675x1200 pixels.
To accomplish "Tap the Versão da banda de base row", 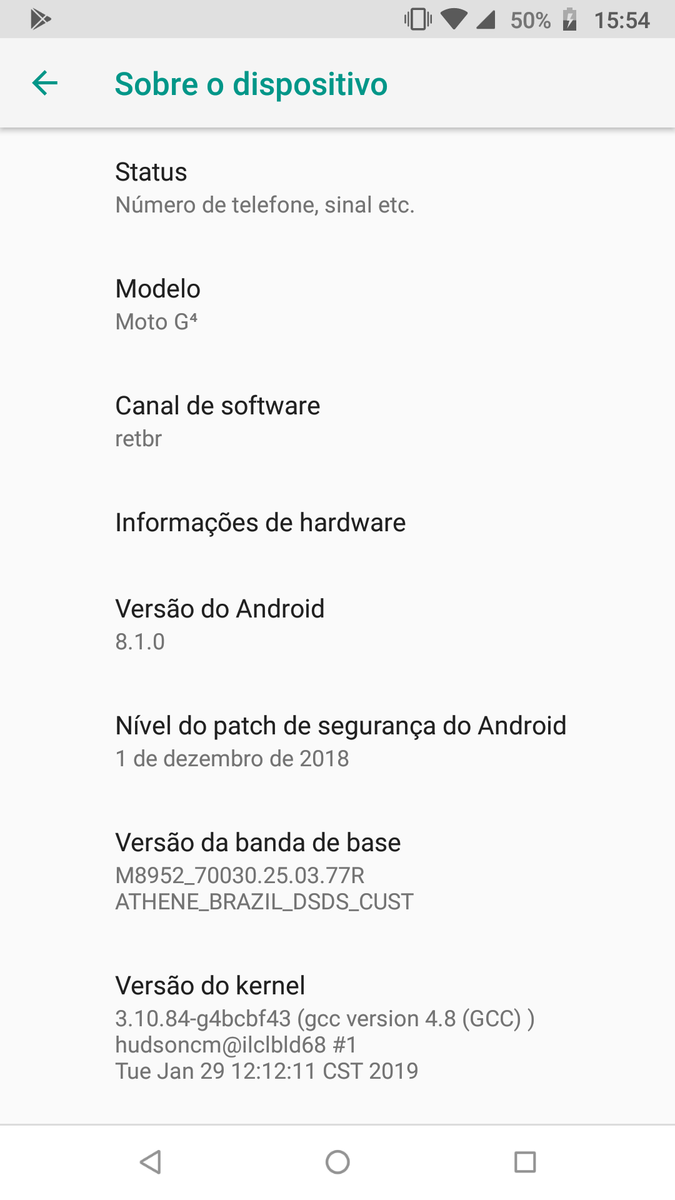I will pos(337,871).
